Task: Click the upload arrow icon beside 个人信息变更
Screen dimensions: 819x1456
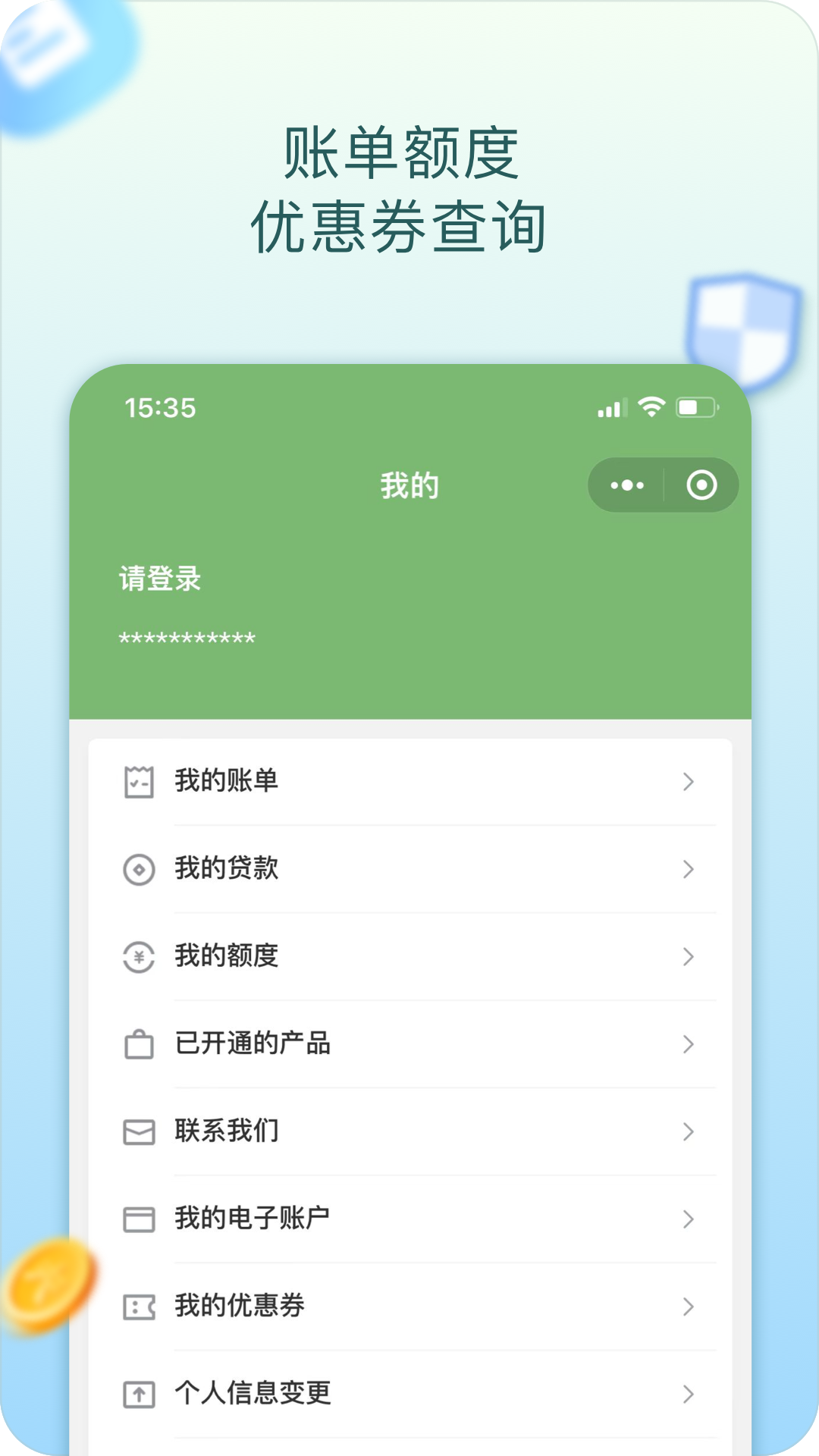Action: click(x=137, y=1393)
